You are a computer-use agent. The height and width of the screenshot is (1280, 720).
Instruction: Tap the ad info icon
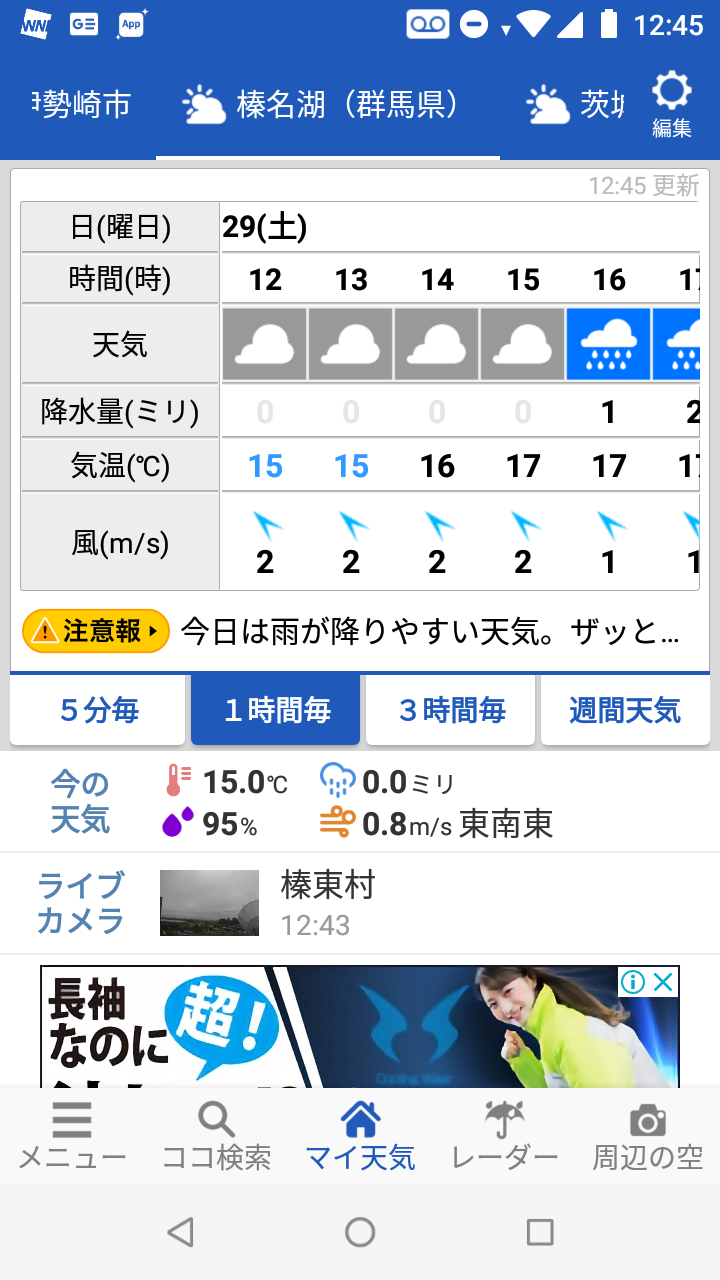633,982
